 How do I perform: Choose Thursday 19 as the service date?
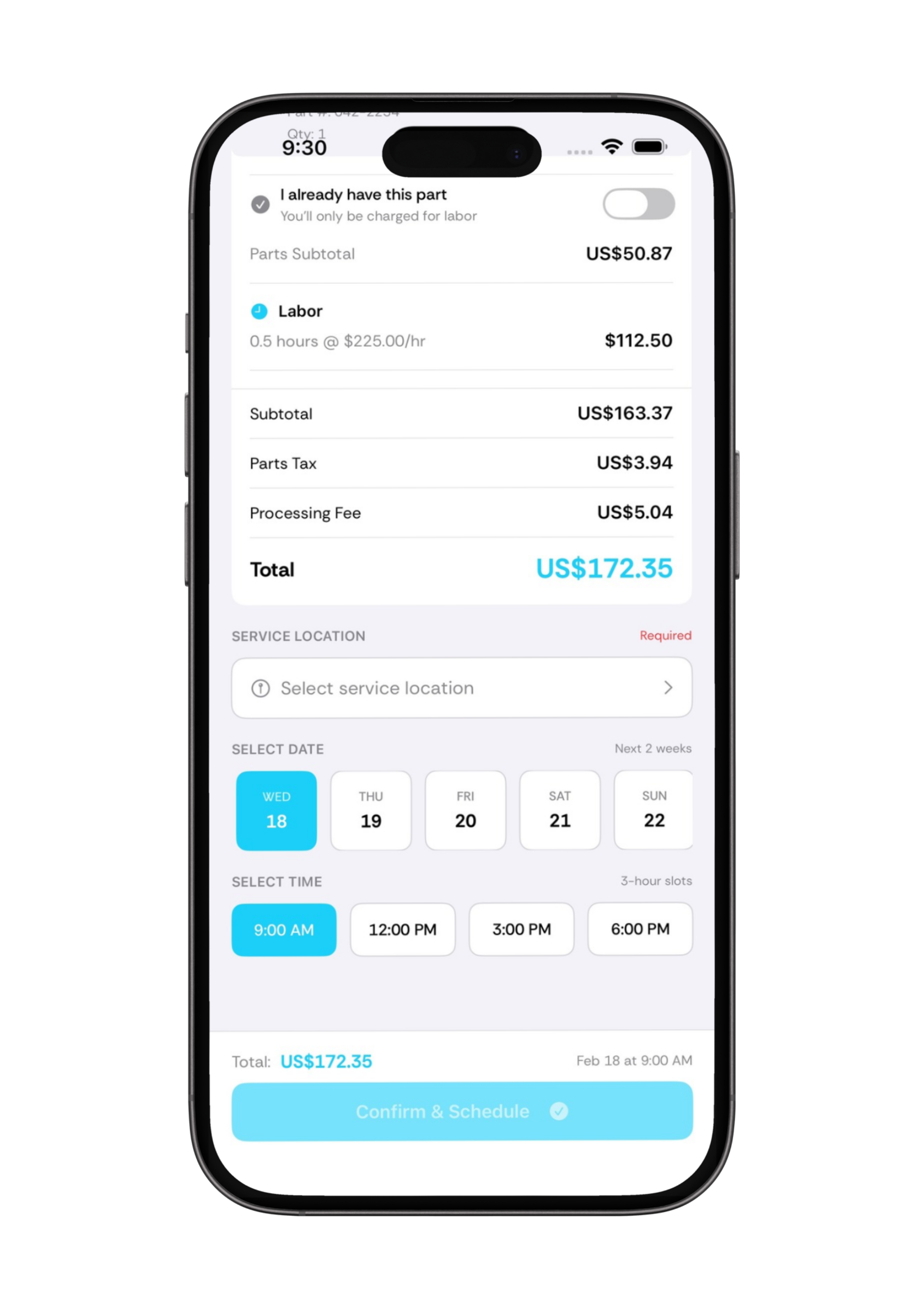[370, 810]
